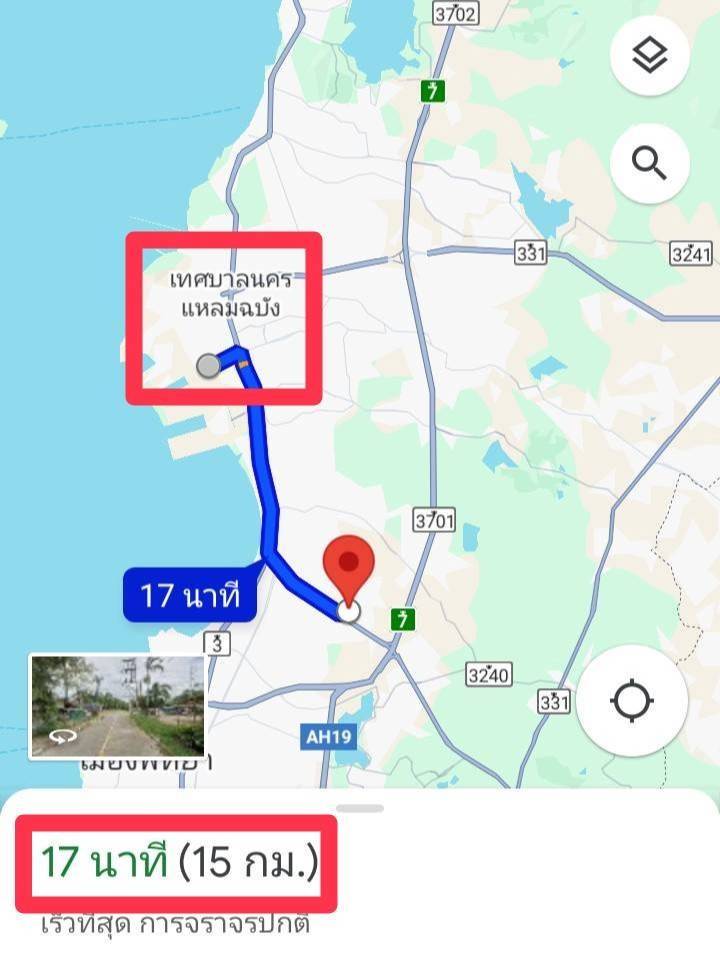Open the Street View thumbnail preview
The height and width of the screenshot is (974, 720).
pos(117,706)
